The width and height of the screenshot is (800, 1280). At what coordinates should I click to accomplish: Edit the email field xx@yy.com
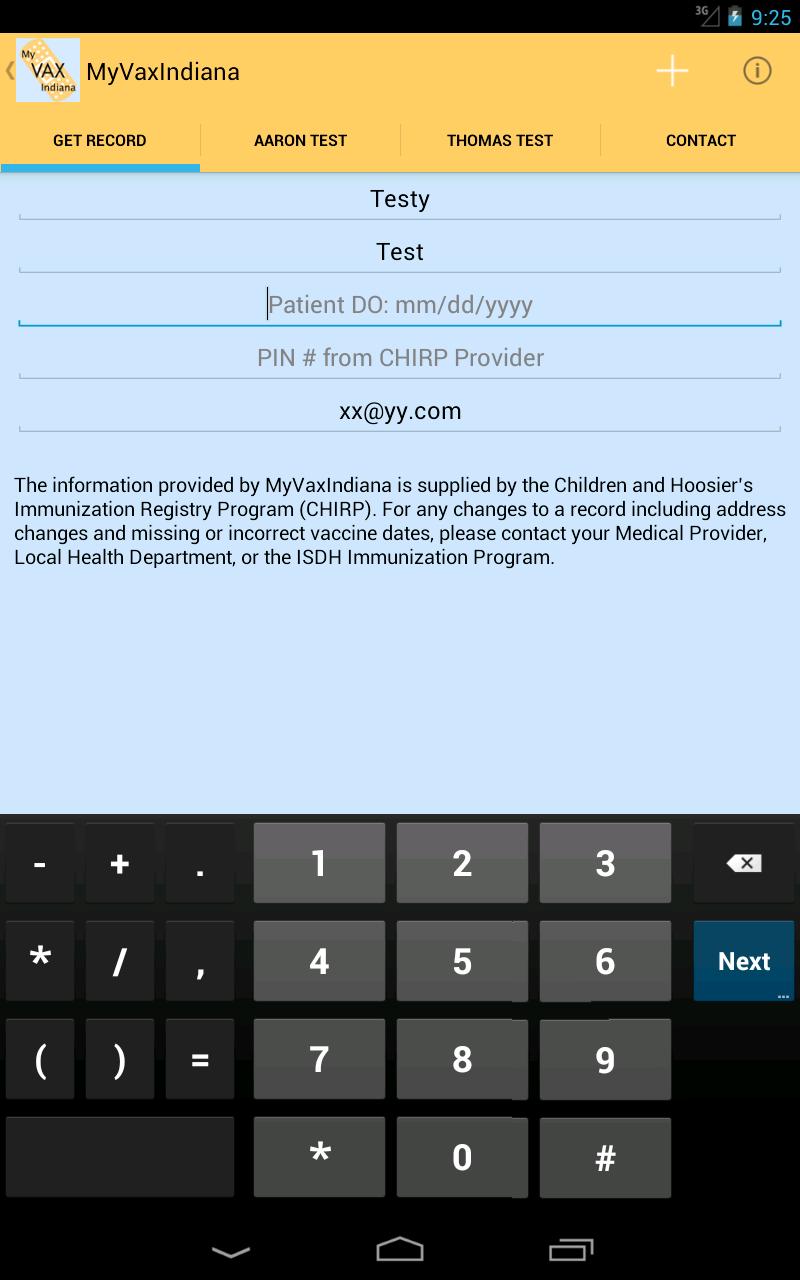click(x=400, y=411)
